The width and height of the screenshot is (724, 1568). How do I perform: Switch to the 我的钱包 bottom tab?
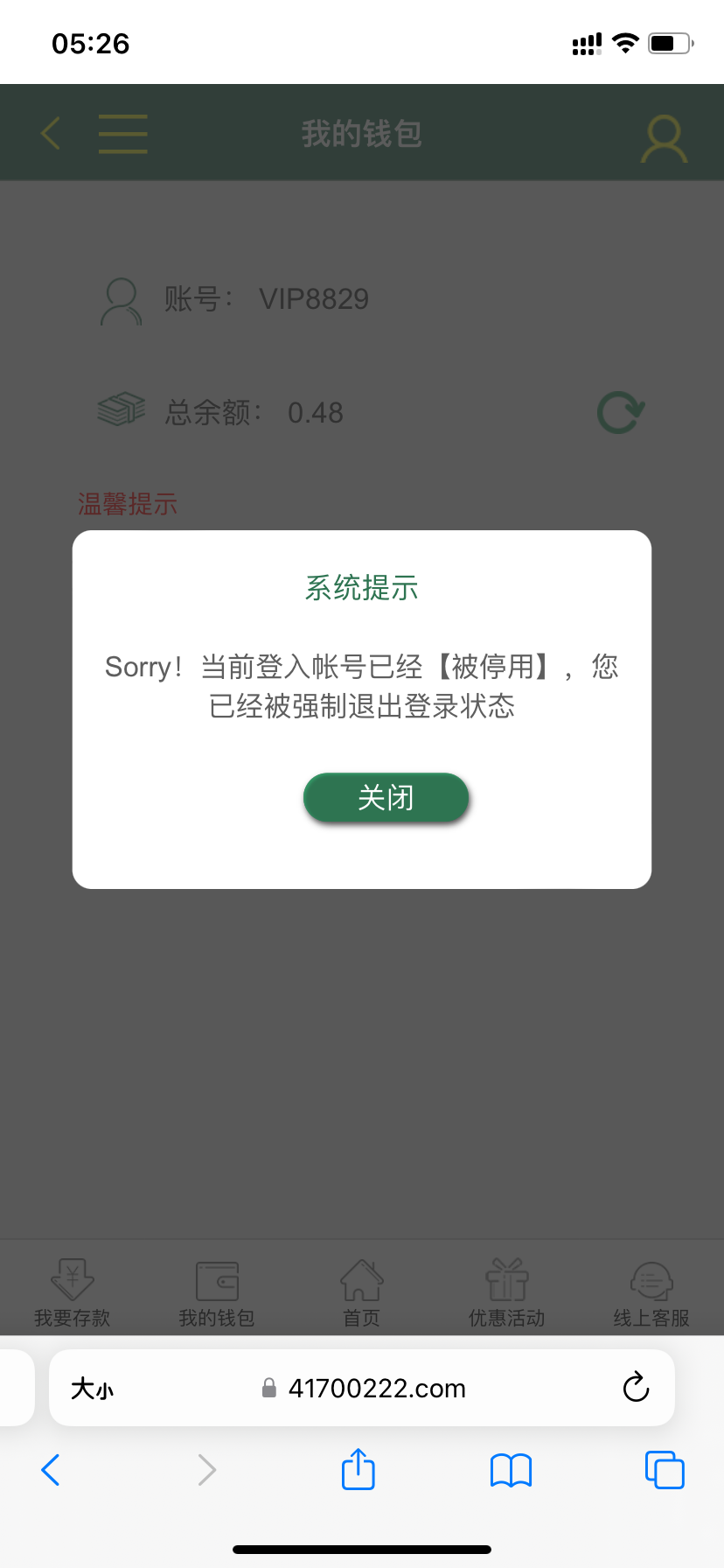(x=216, y=1293)
